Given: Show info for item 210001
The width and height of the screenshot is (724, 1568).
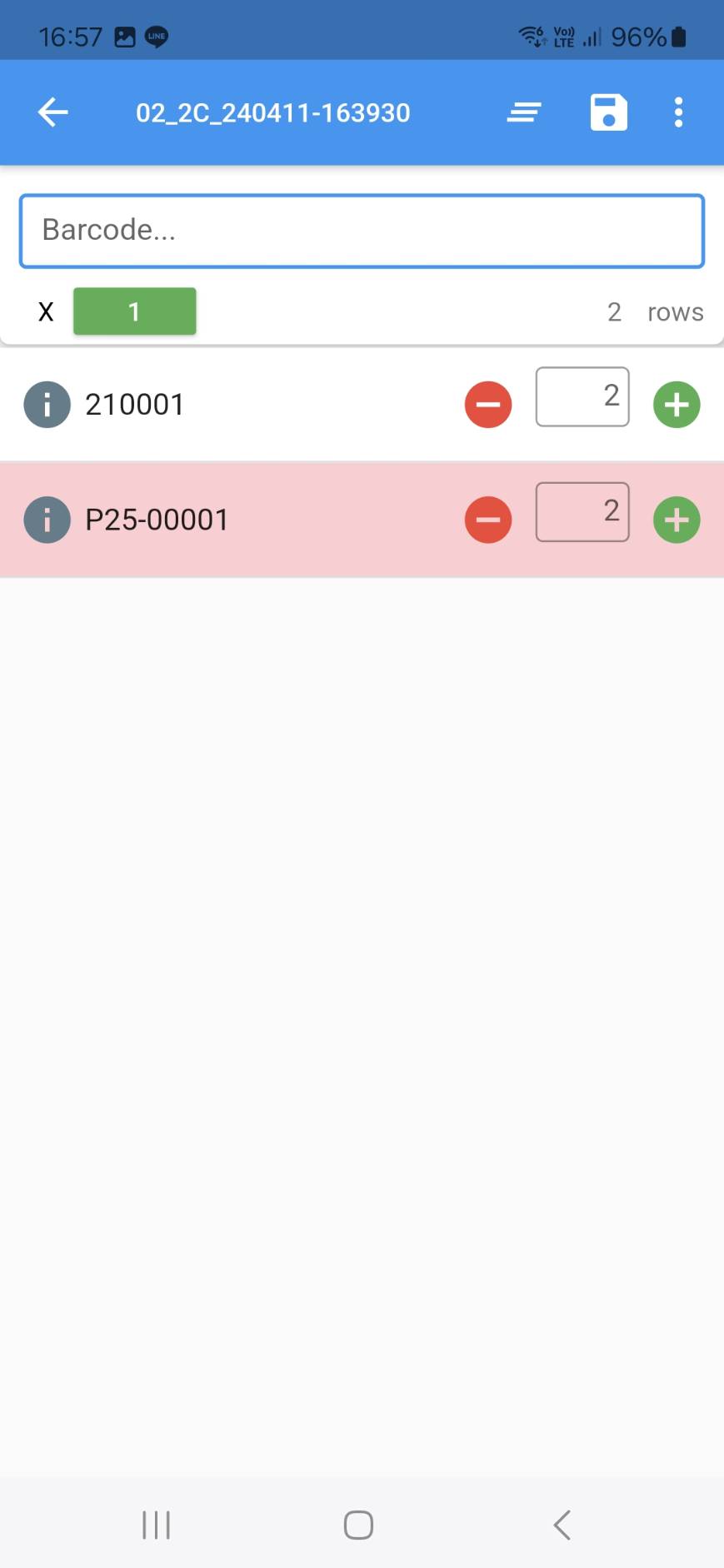Looking at the screenshot, I should tap(47, 405).
